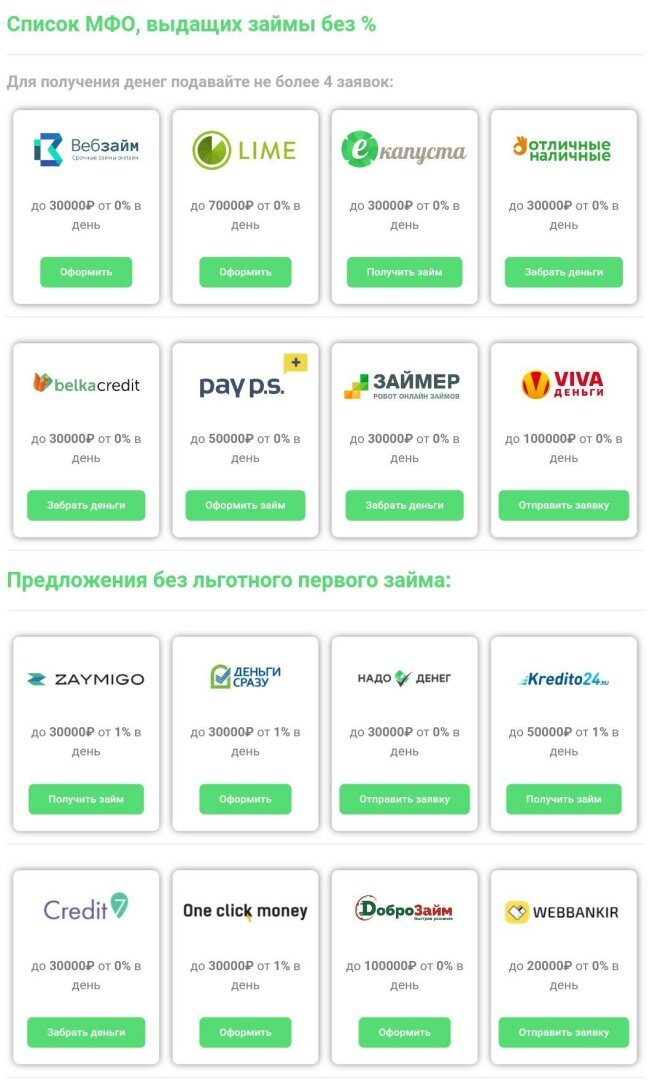Screen dimensions: 663x1080
Task: Tap Забрать деньги under belkacredit
Action: coord(86,505)
